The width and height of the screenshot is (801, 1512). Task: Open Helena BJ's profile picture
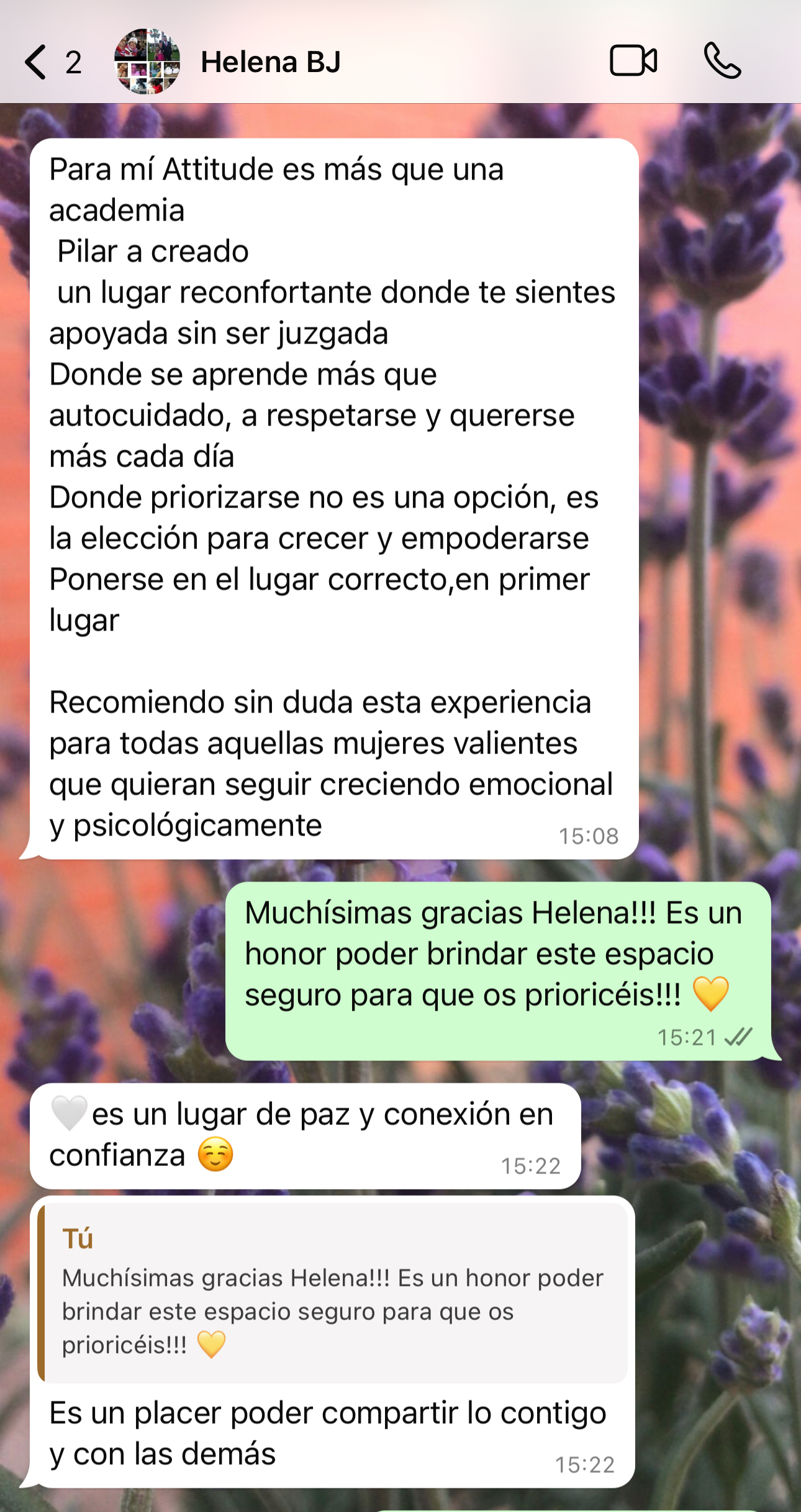point(147,62)
